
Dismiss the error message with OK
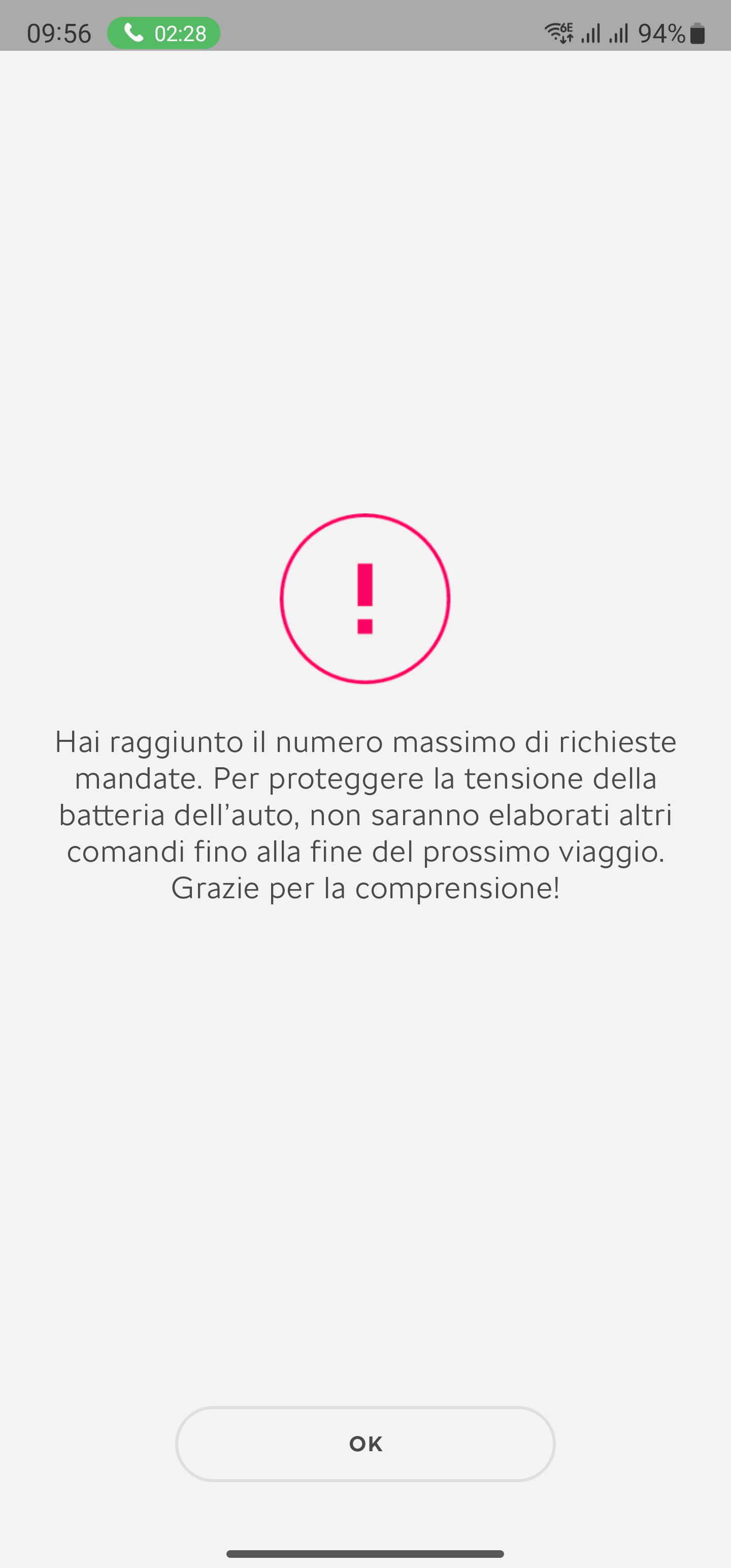click(365, 1443)
